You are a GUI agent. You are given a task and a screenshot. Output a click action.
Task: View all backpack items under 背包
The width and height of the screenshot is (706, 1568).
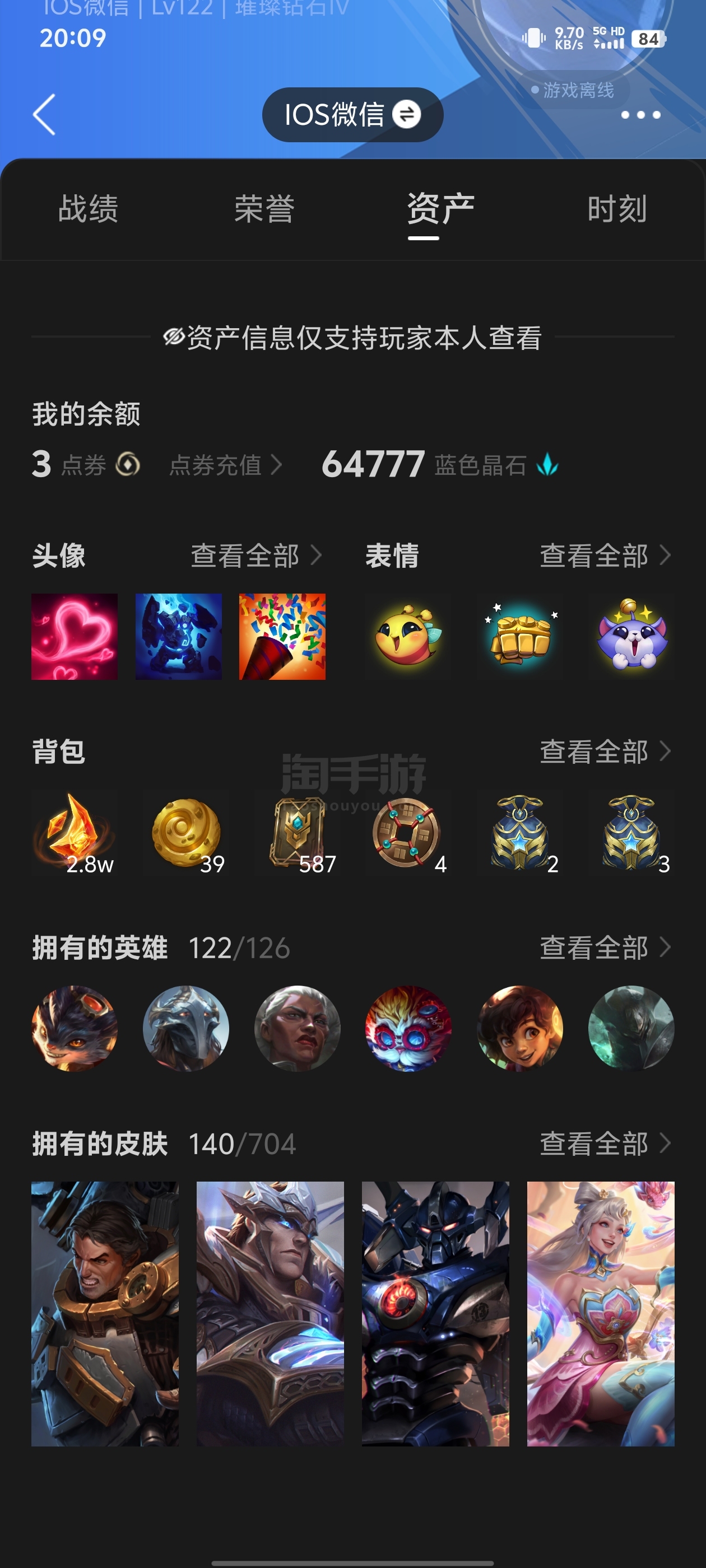coord(605,751)
